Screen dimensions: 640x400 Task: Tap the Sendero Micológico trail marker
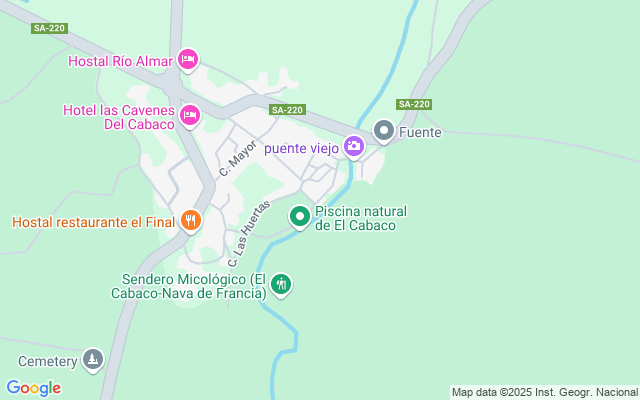[x=281, y=285]
